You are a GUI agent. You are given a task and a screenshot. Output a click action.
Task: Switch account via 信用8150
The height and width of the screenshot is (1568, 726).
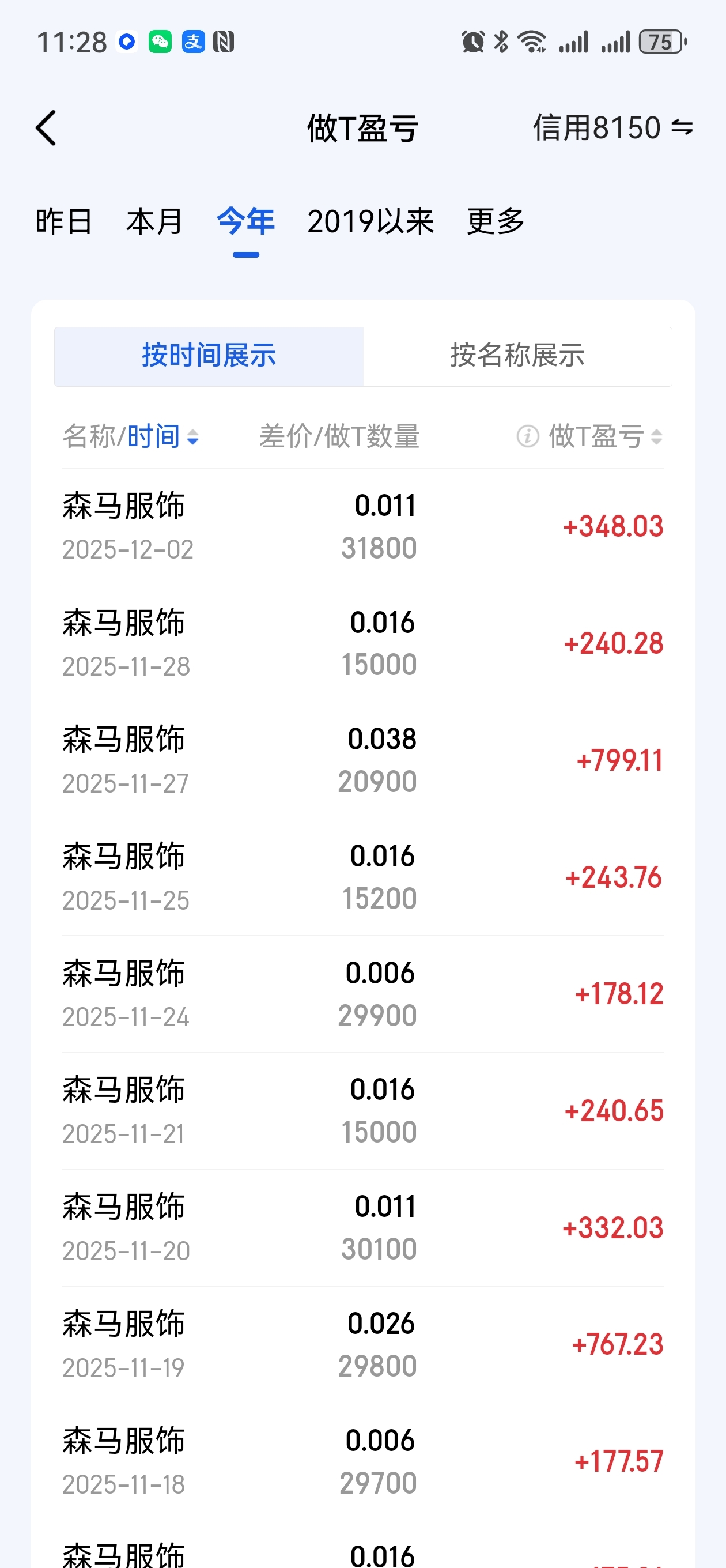(x=613, y=128)
